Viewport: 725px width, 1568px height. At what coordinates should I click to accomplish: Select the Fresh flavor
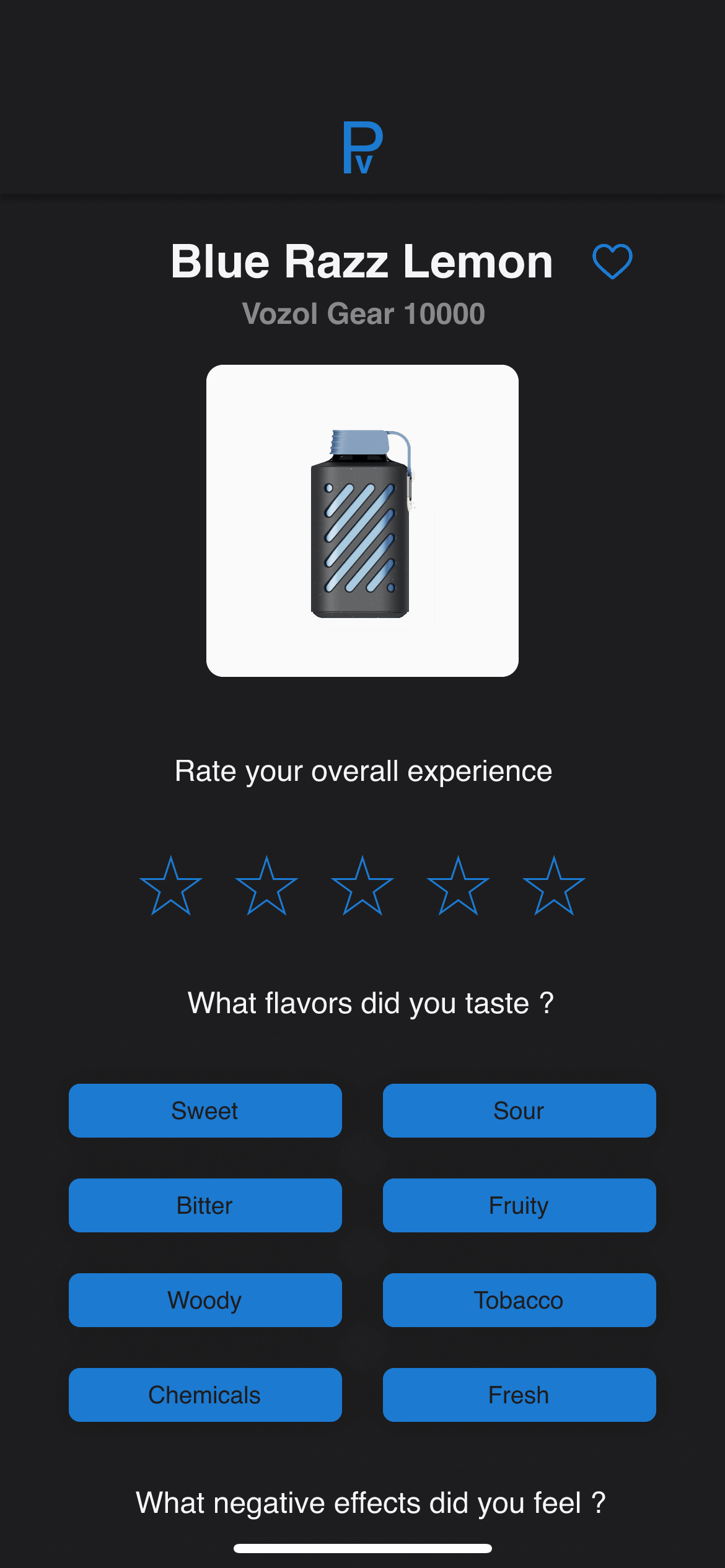pos(519,1395)
